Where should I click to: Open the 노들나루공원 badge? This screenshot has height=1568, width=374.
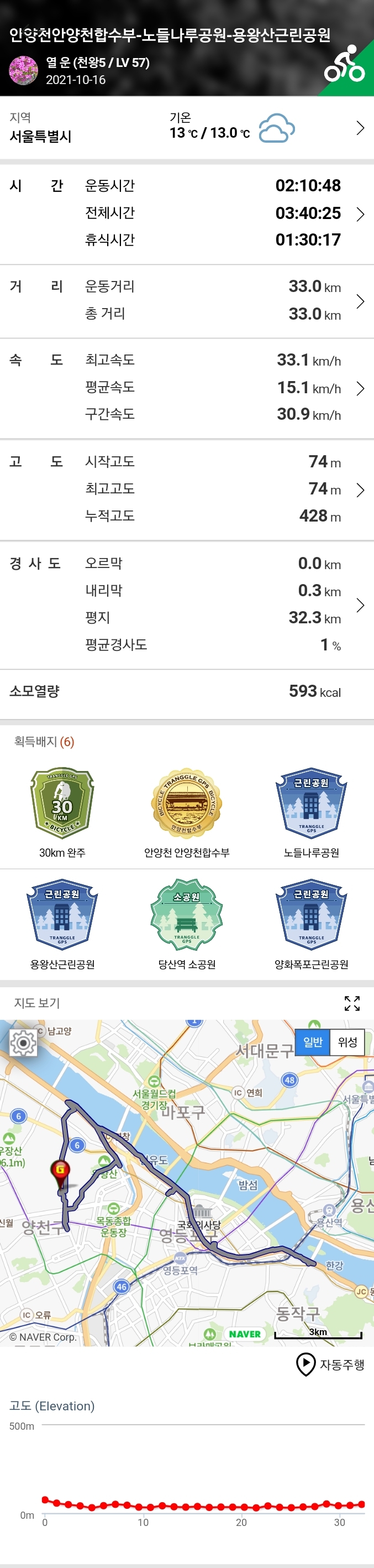[x=312, y=805]
